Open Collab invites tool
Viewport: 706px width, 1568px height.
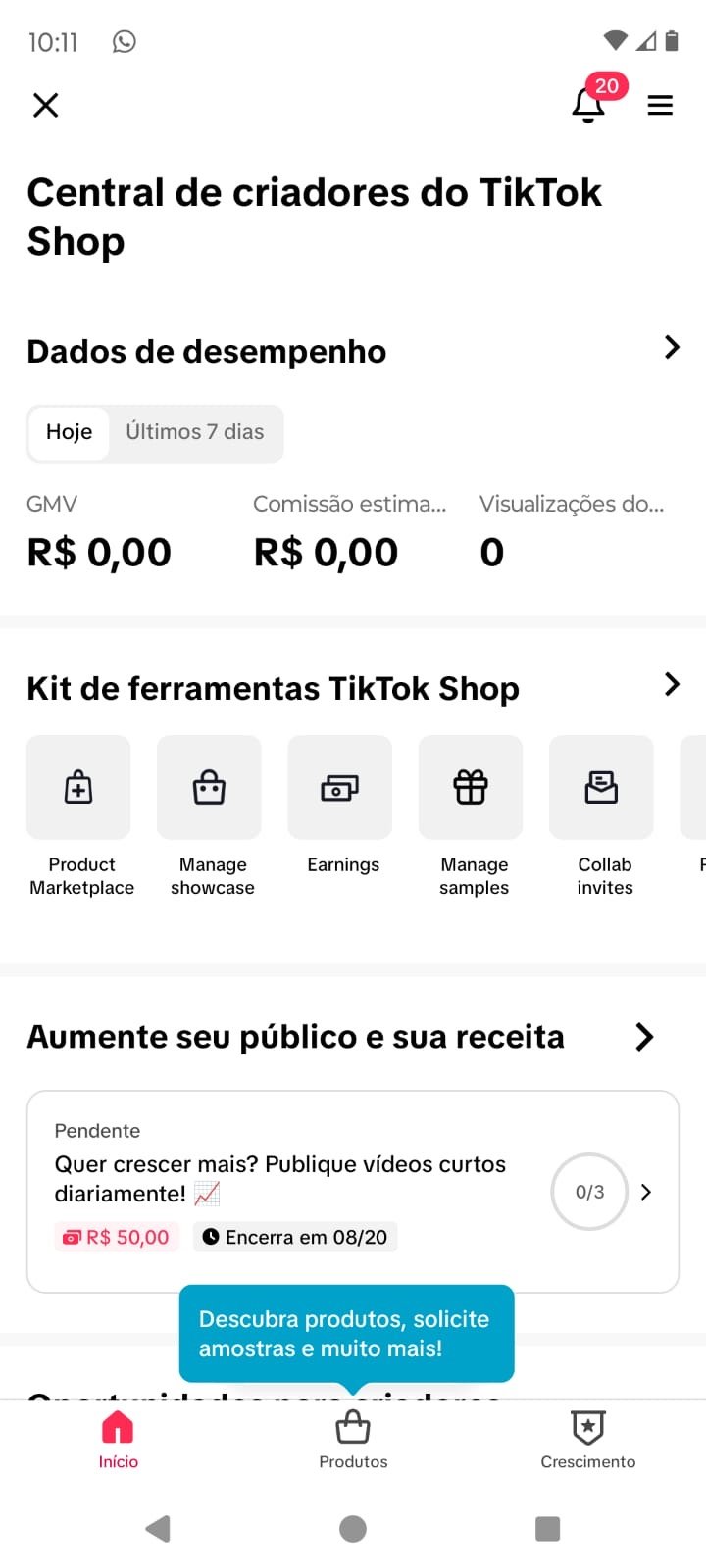coord(602,816)
